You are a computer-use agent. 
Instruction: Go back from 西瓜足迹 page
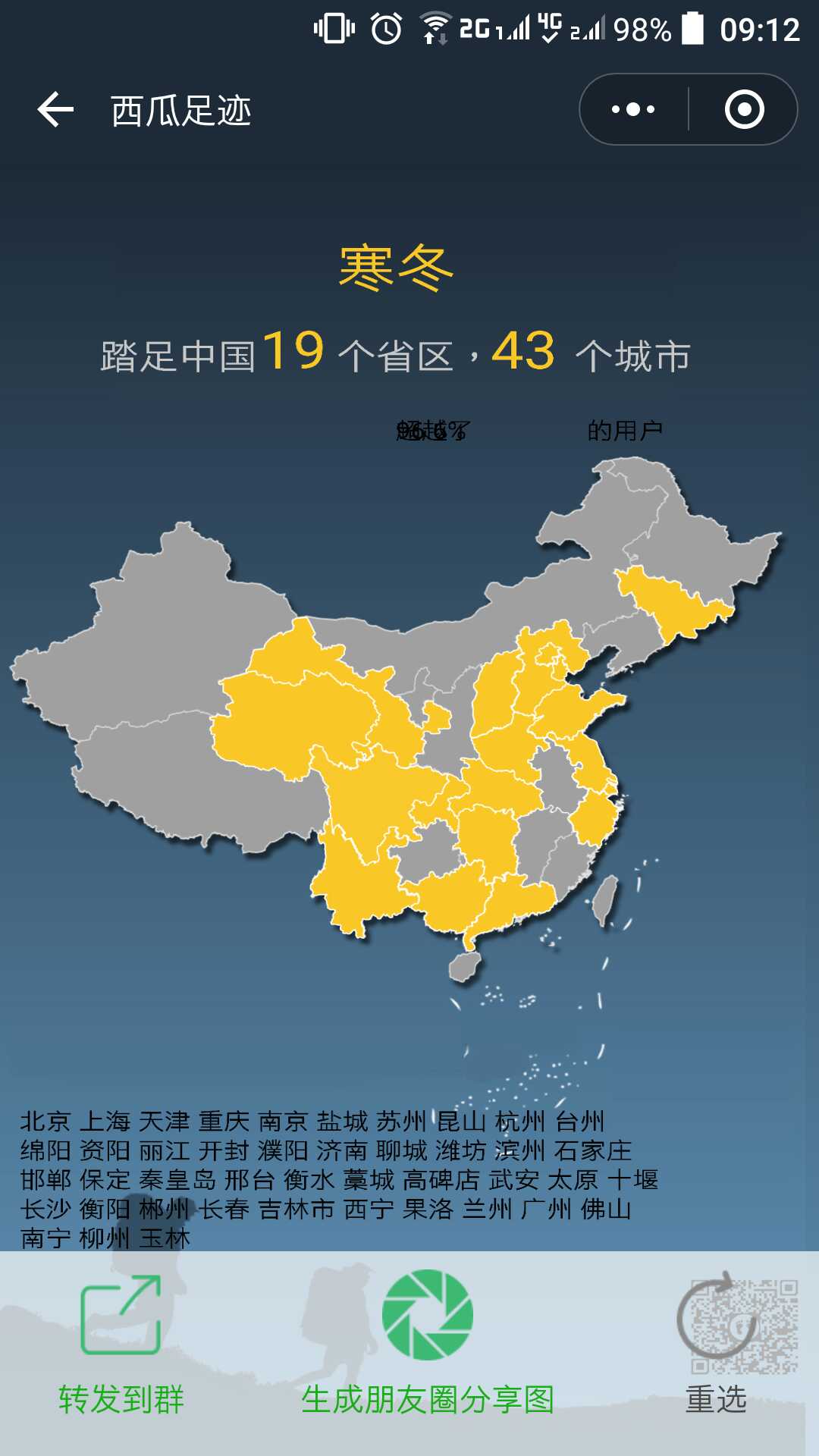55,110
